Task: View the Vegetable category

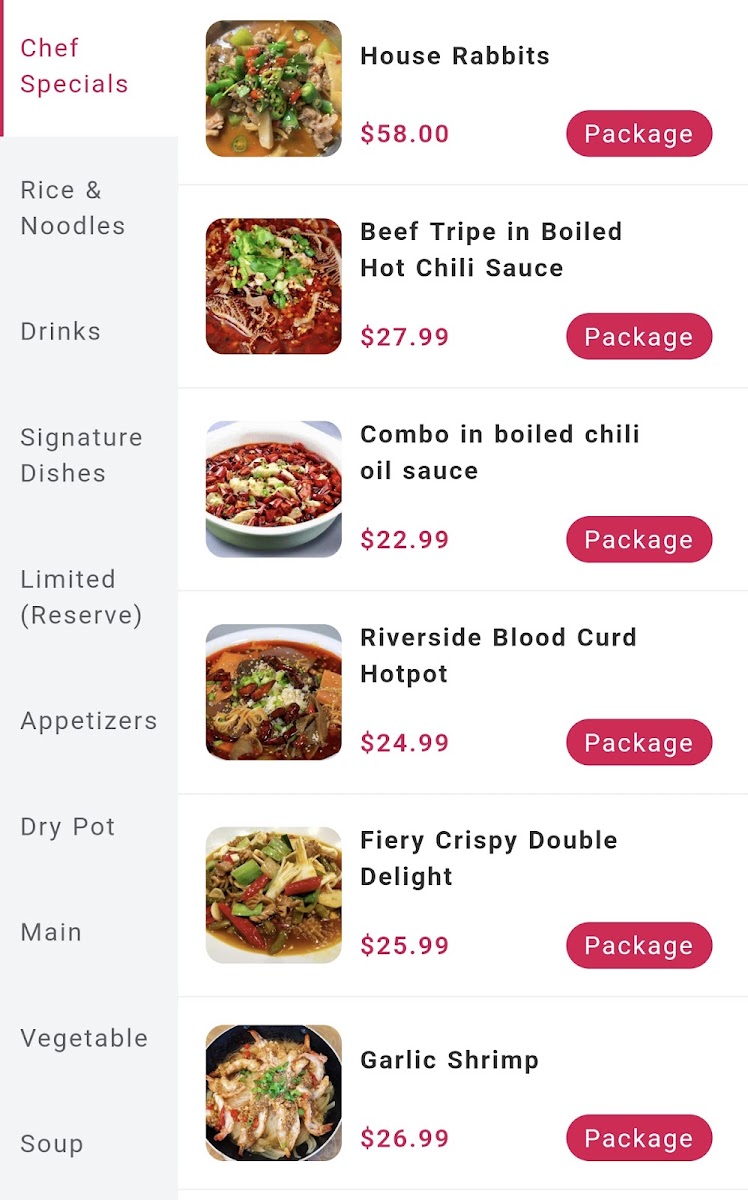Action: [88, 1038]
